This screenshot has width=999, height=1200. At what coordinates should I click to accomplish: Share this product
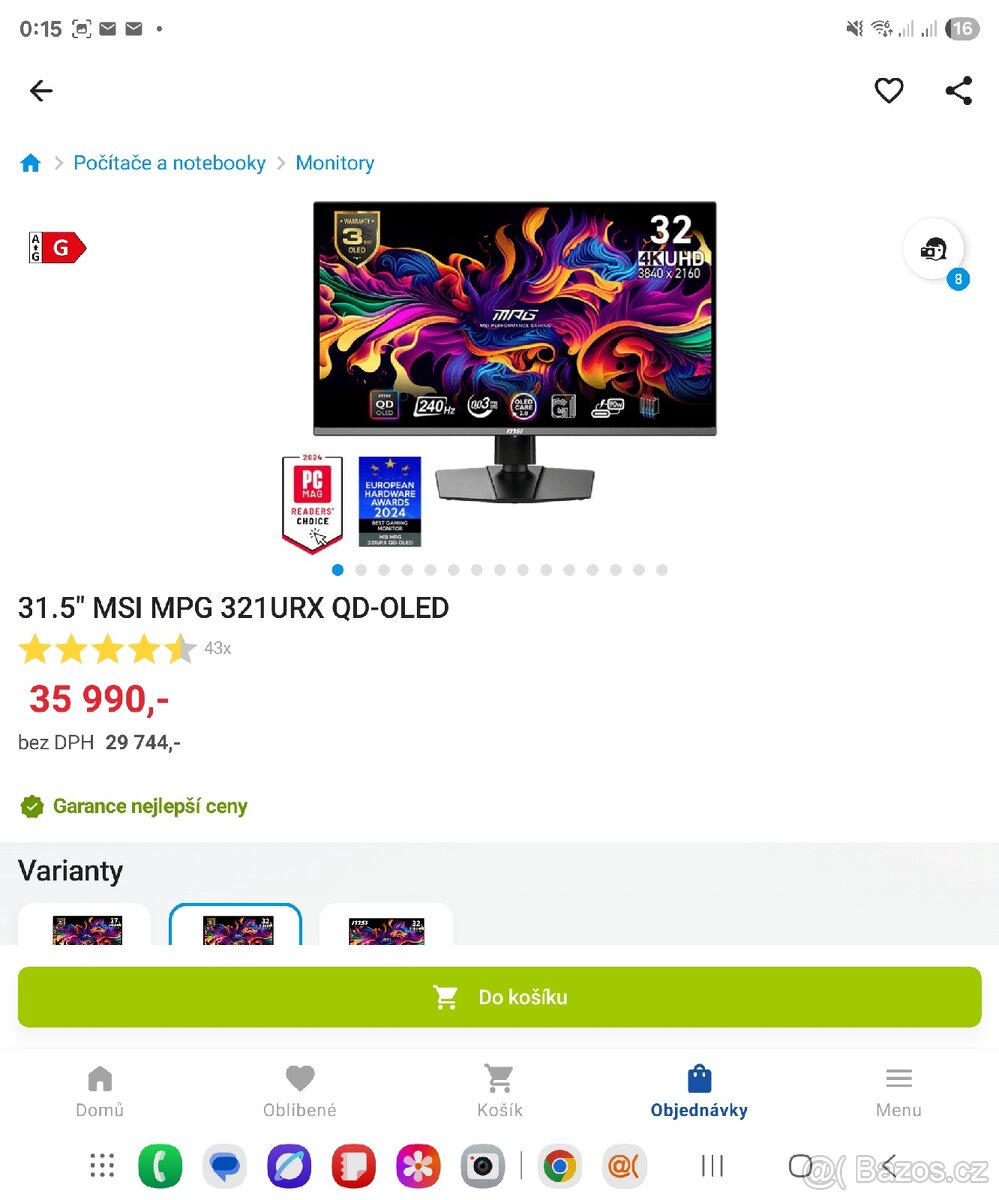958,91
